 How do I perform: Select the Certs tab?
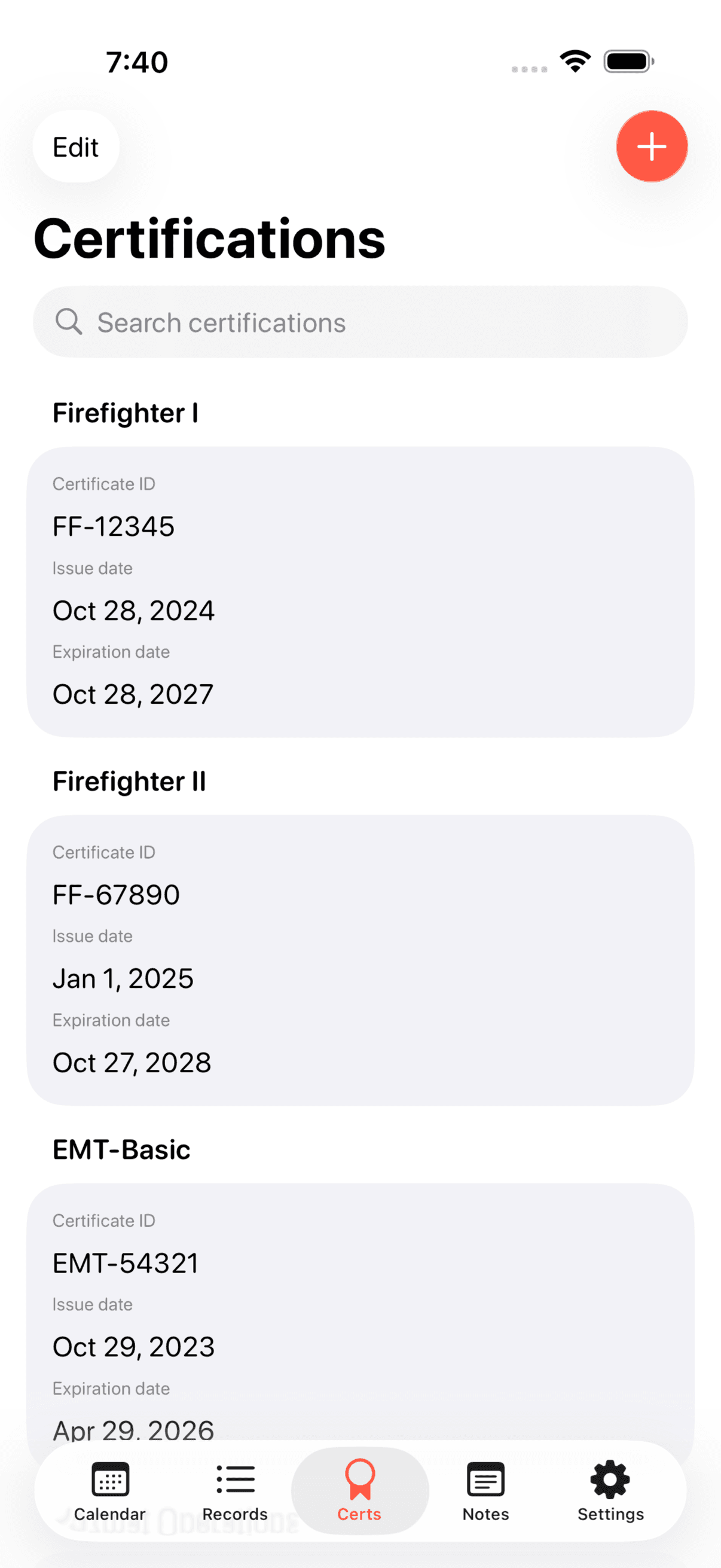pos(359,1490)
